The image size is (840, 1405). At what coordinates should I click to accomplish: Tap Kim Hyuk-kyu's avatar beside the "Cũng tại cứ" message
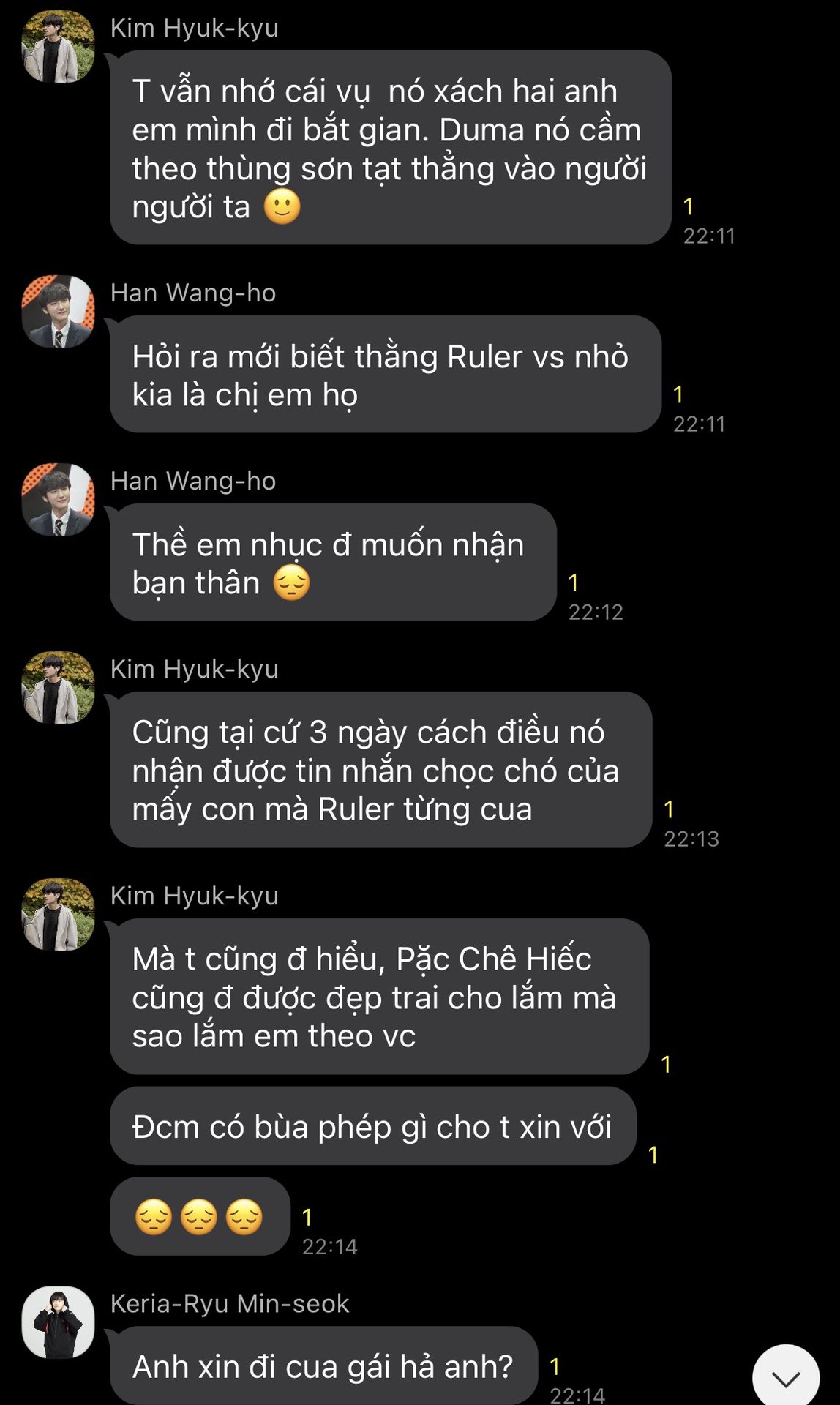pyautogui.click(x=59, y=688)
